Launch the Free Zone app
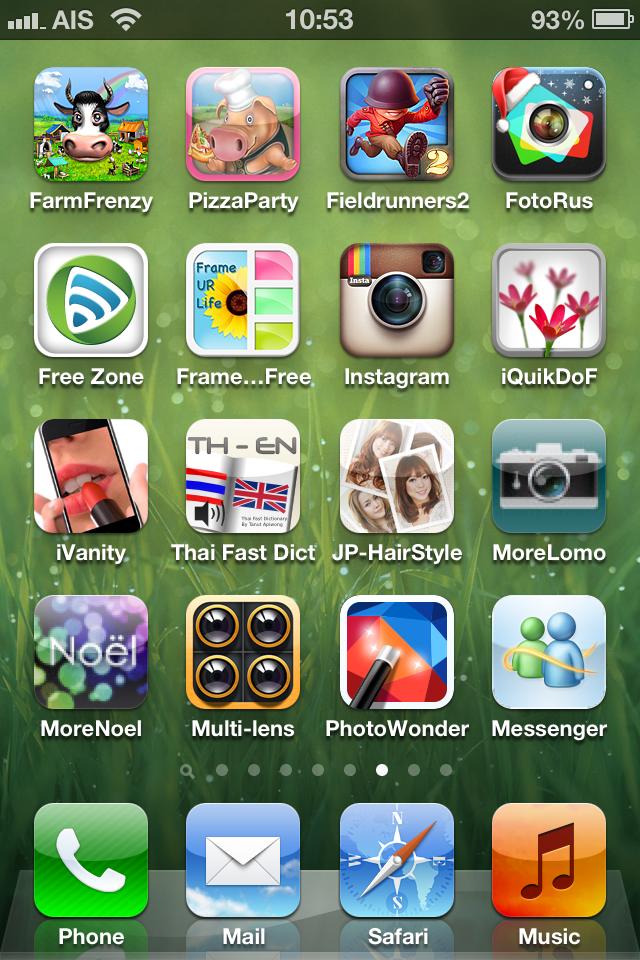Viewport: 640px width, 960px height. [x=91, y=300]
